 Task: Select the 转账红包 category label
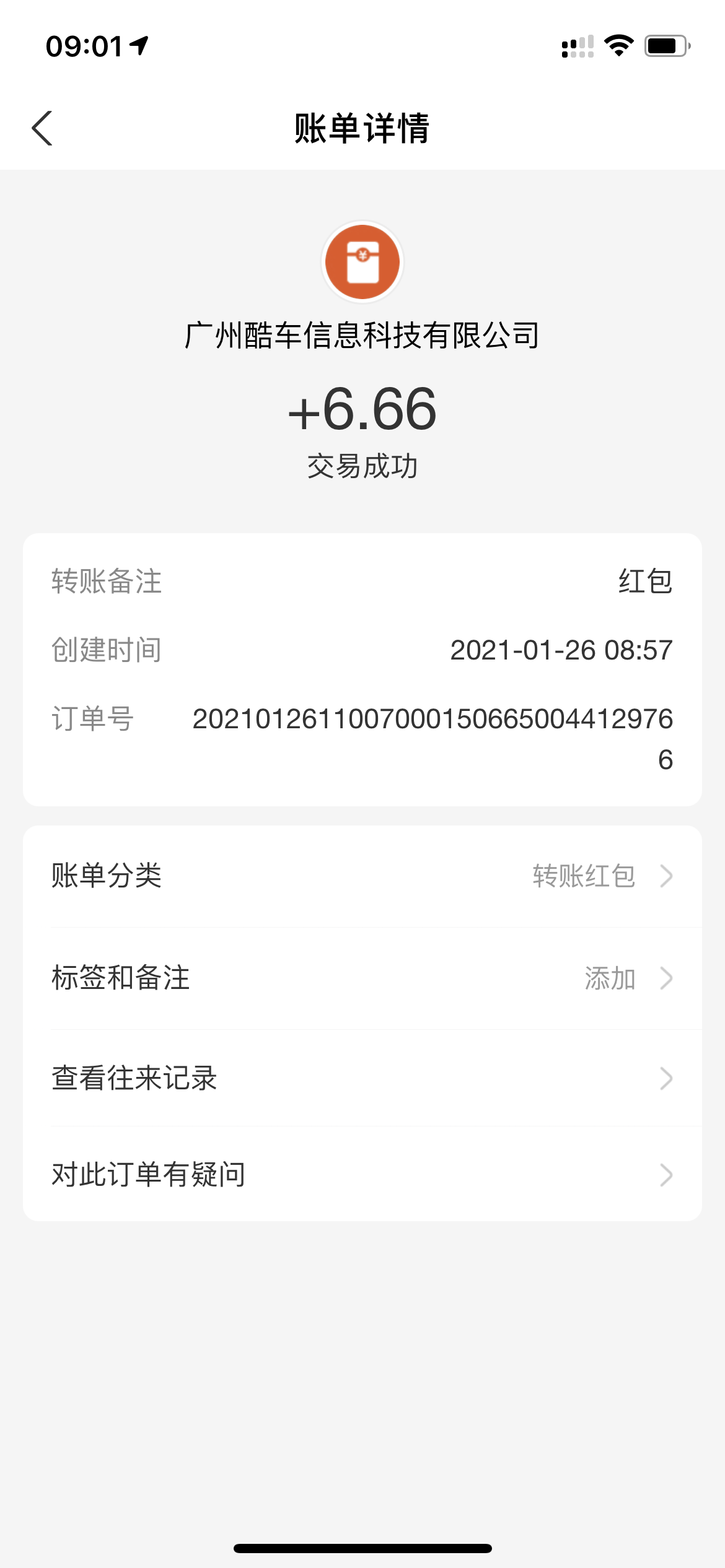[582, 875]
